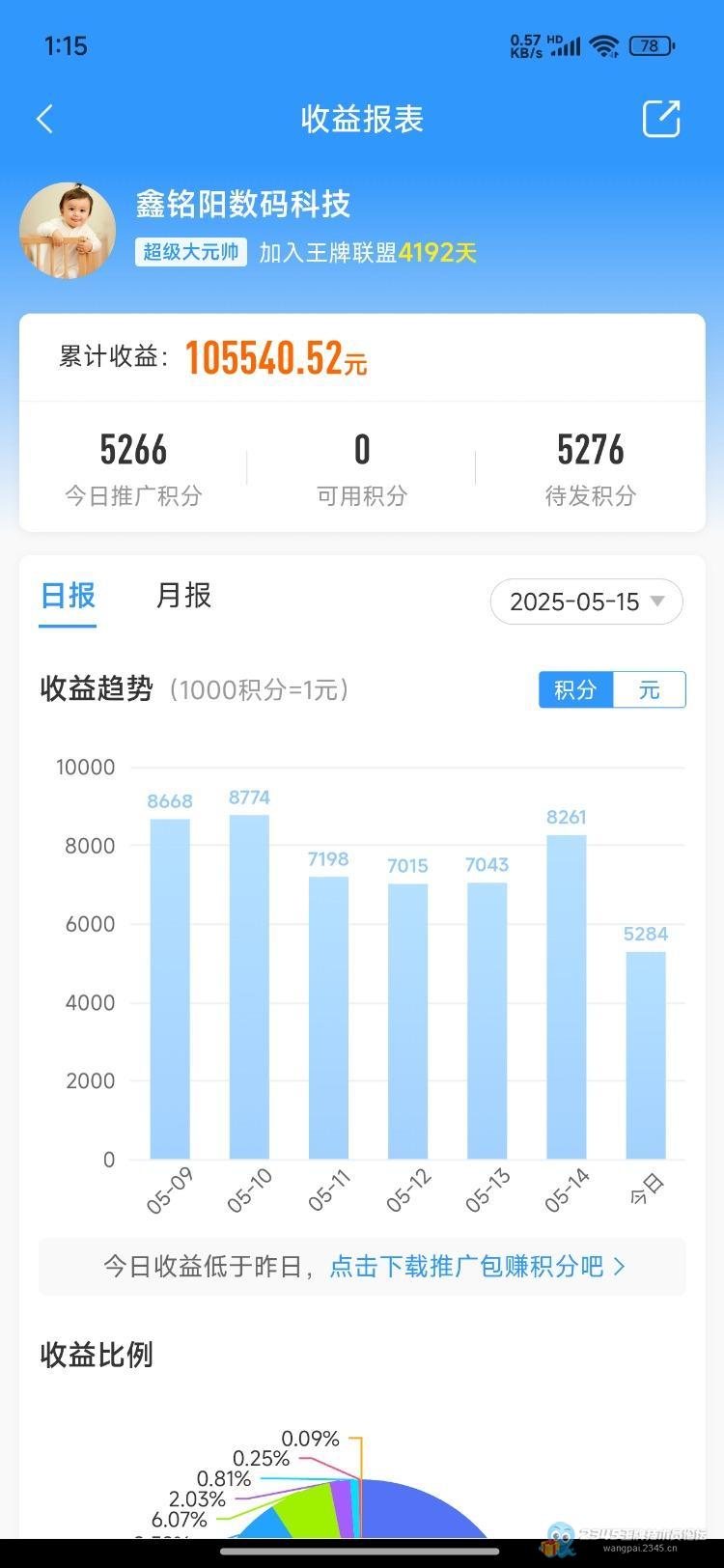The image size is (724, 1568).
Task: Show the trend in 元
Action: 649,690
